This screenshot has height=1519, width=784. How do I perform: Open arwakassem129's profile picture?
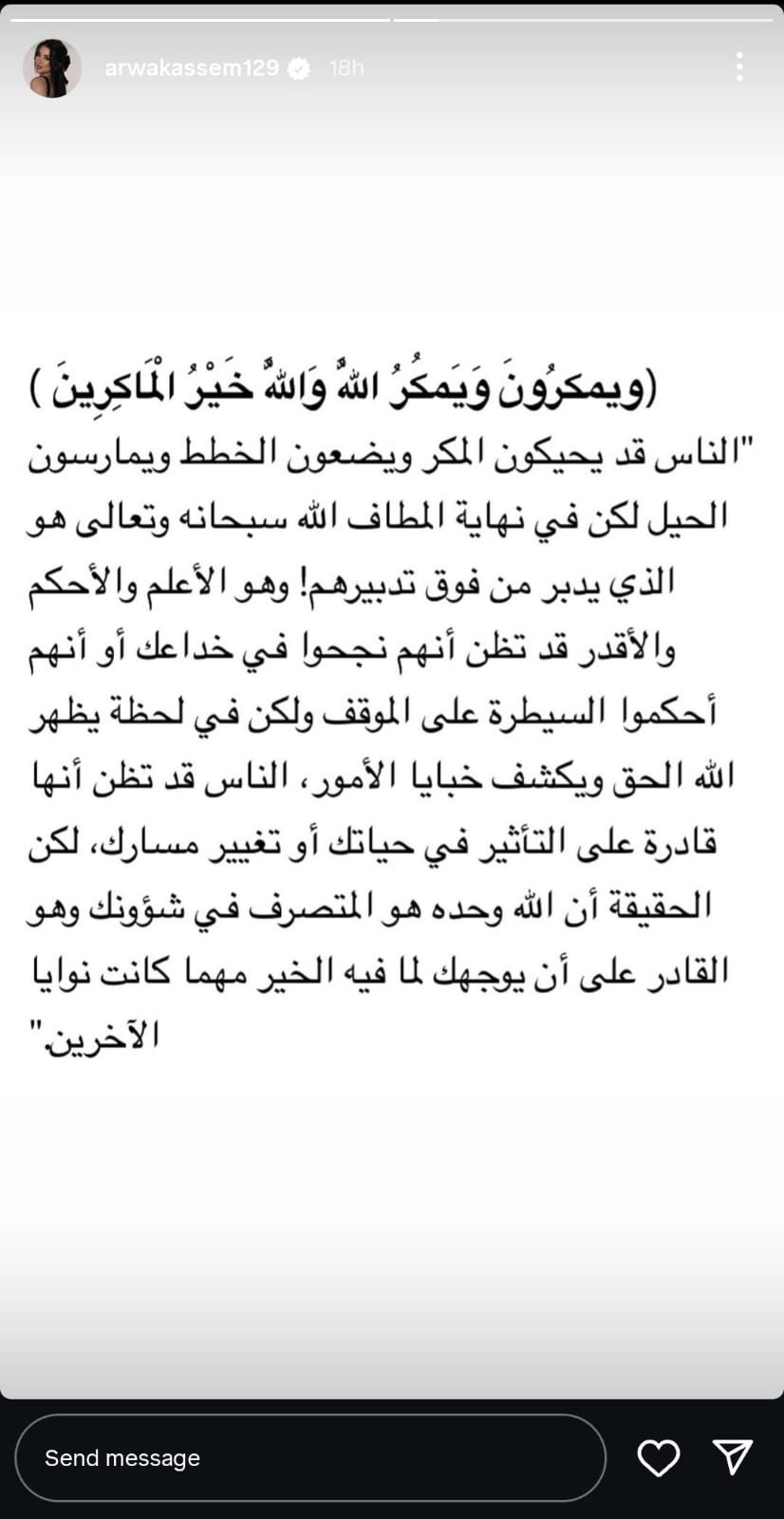(52, 68)
